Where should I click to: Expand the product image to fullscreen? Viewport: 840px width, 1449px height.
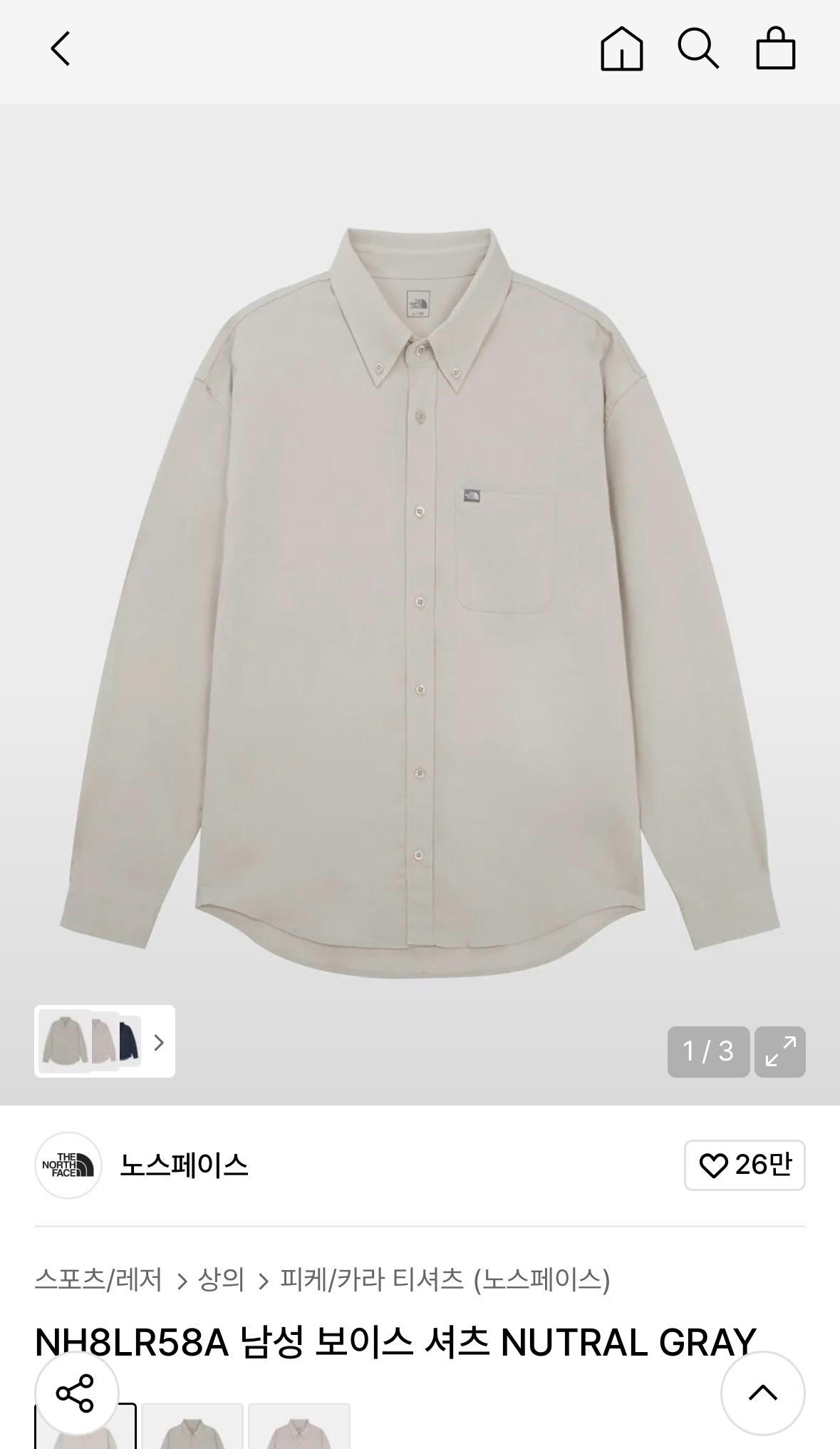[780, 1051]
